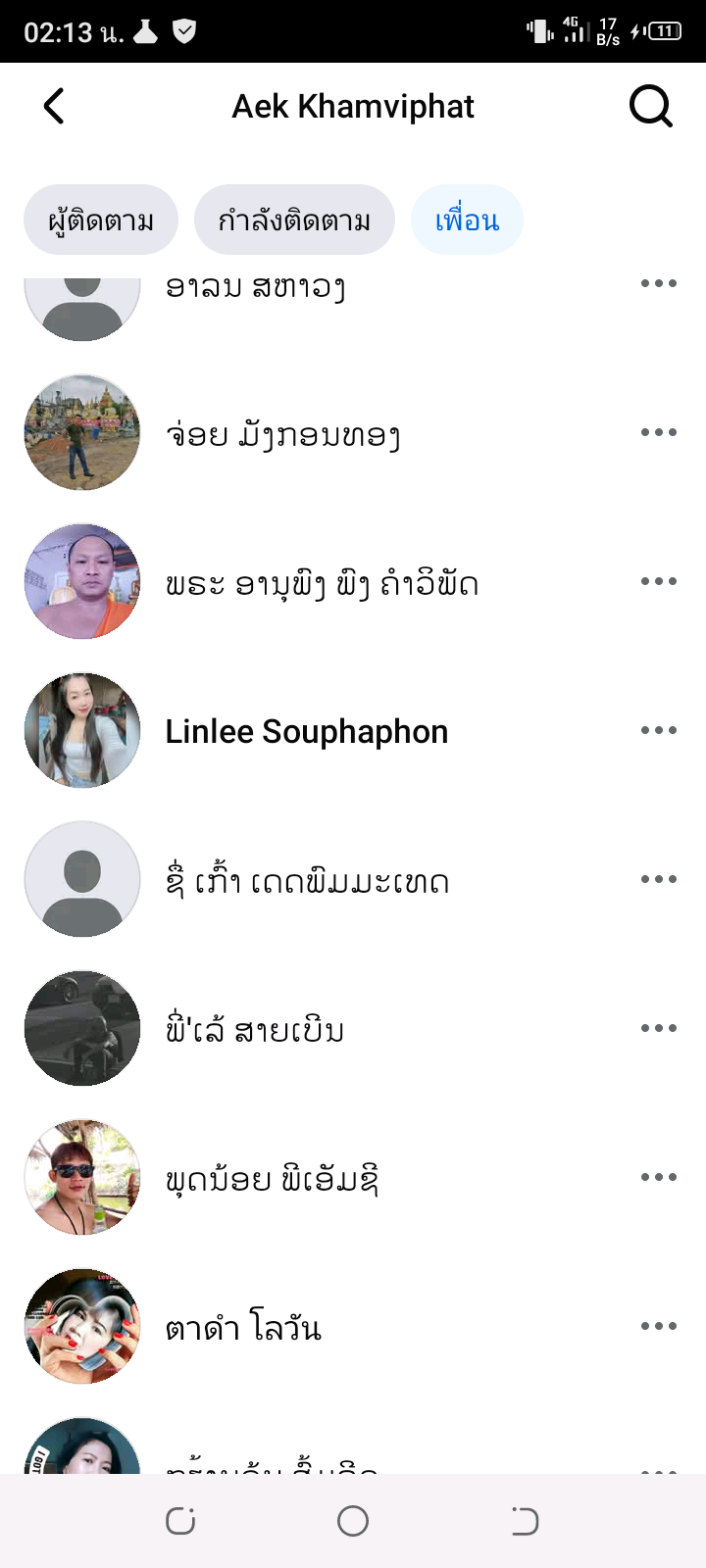Image resolution: width=706 pixels, height=1568 pixels.
Task: Go back using the top arrow
Action: tap(54, 106)
